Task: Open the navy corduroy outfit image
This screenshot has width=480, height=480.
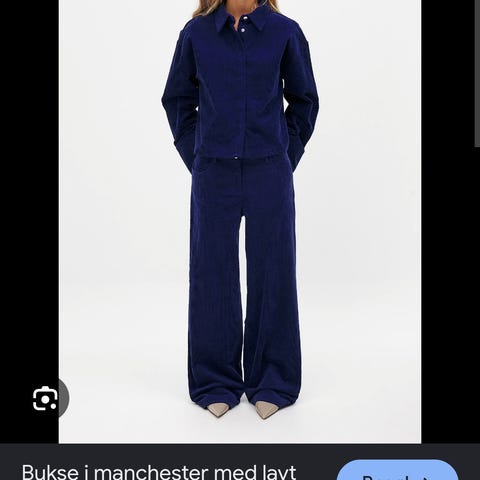Action: click(240, 222)
